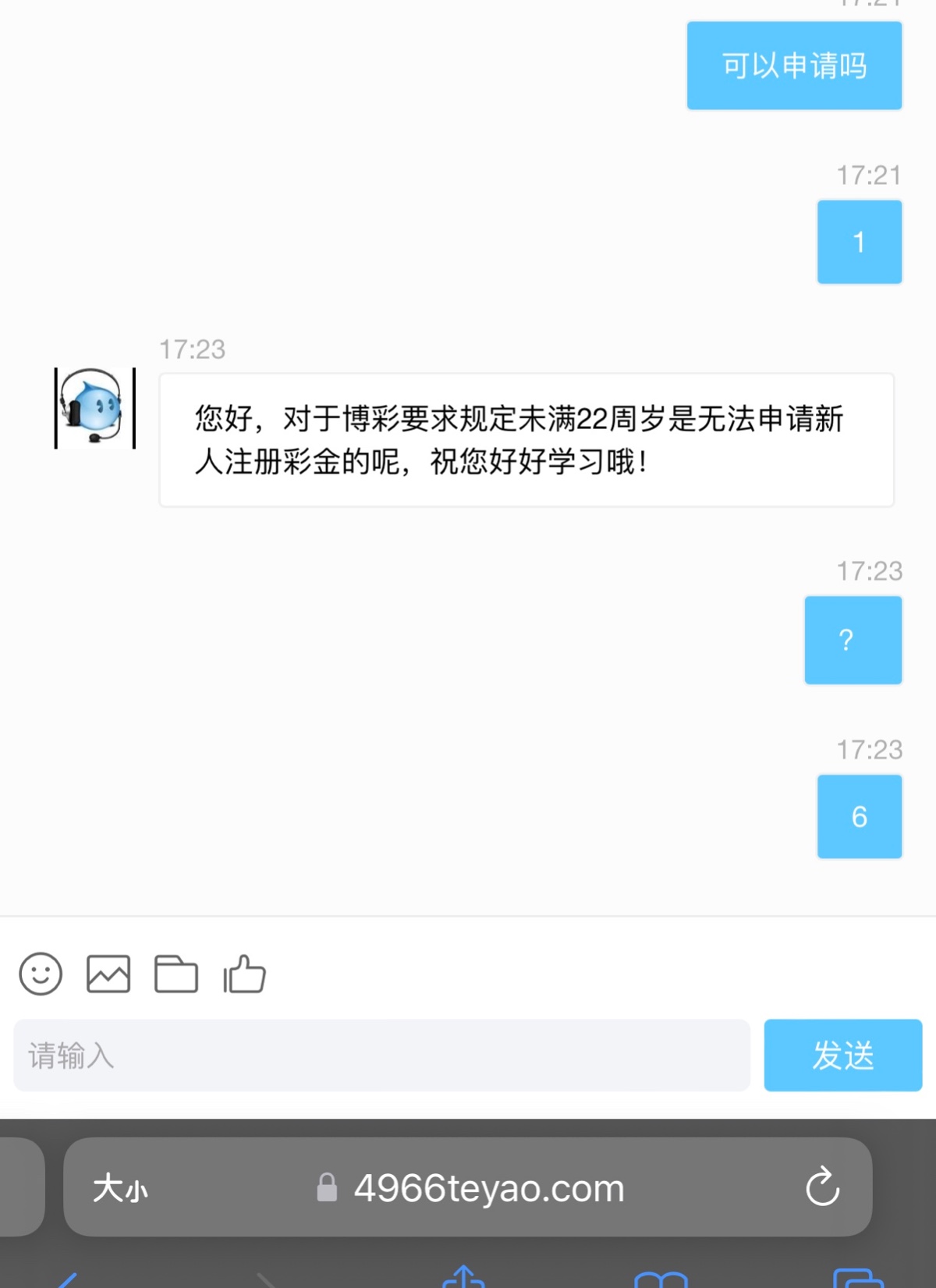Open the emoji picker in chat
Screen dimensions: 936x1288
click(x=41, y=974)
